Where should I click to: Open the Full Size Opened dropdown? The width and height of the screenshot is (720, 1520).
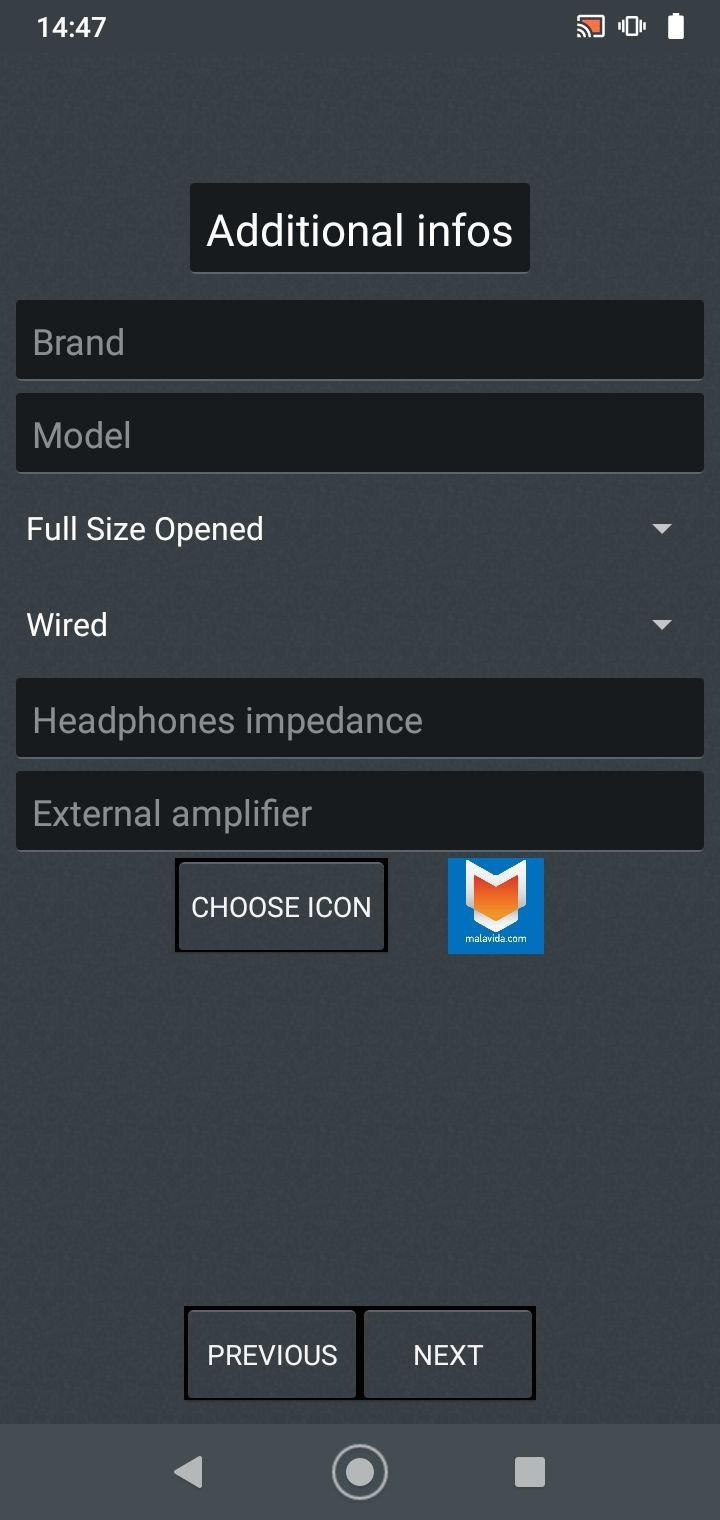coord(350,529)
